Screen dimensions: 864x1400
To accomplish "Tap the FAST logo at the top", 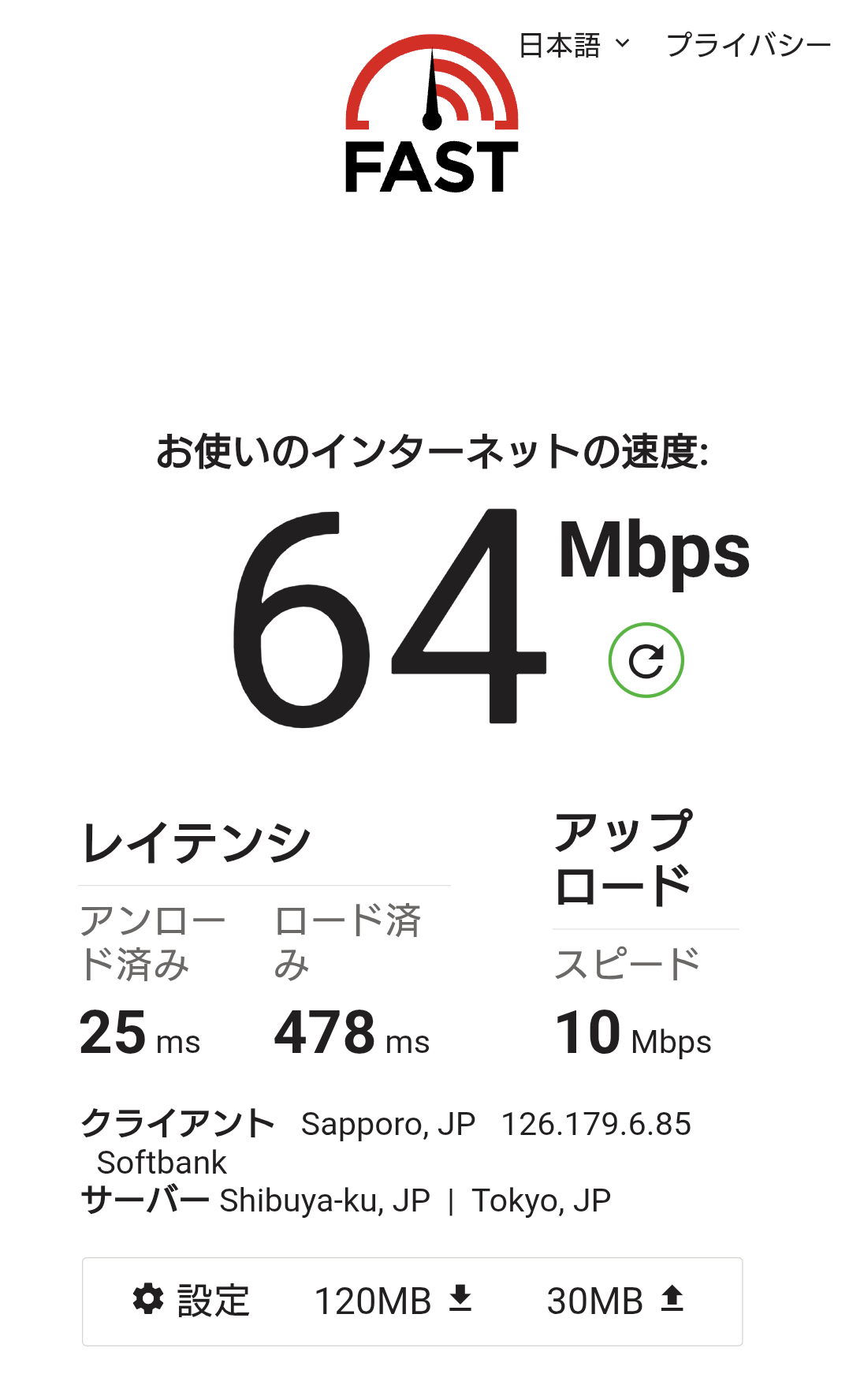I will [432, 114].
